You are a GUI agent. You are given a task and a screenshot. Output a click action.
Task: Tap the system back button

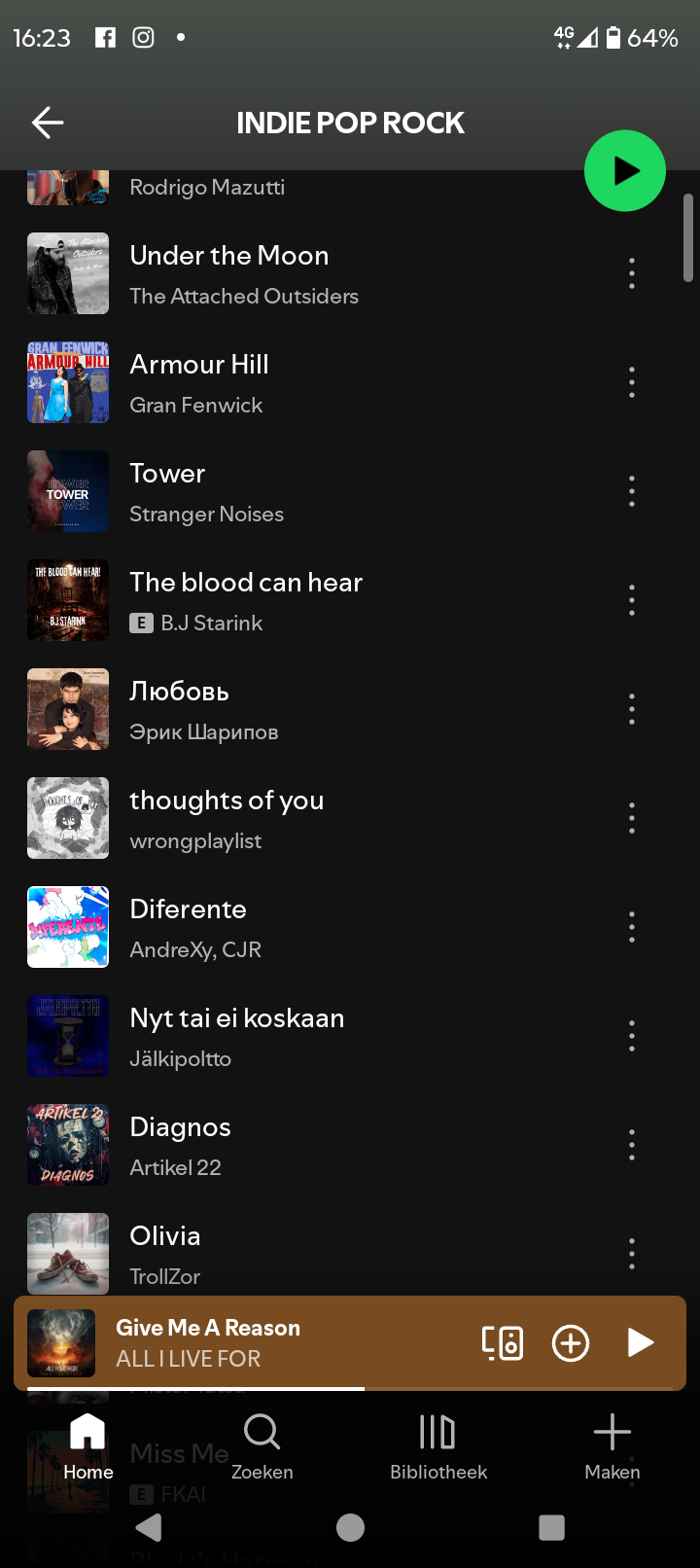[149, 1528]
